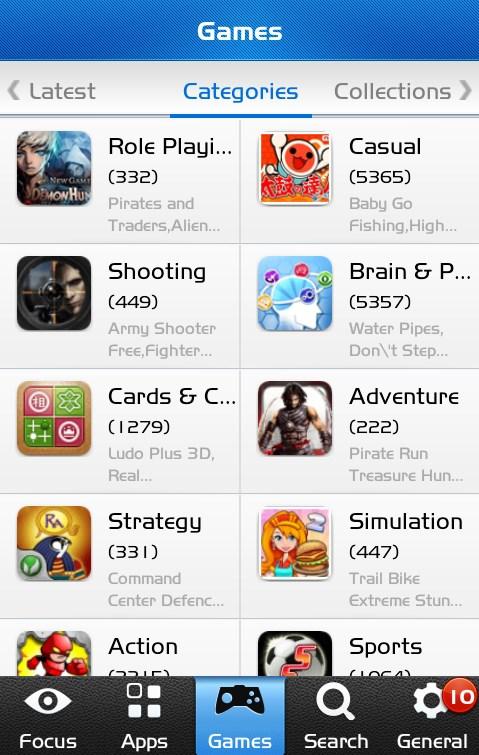Open the Simulation category
Image resolution: width=479 pixels, height=755 pixels.
(x=360, y=556)
